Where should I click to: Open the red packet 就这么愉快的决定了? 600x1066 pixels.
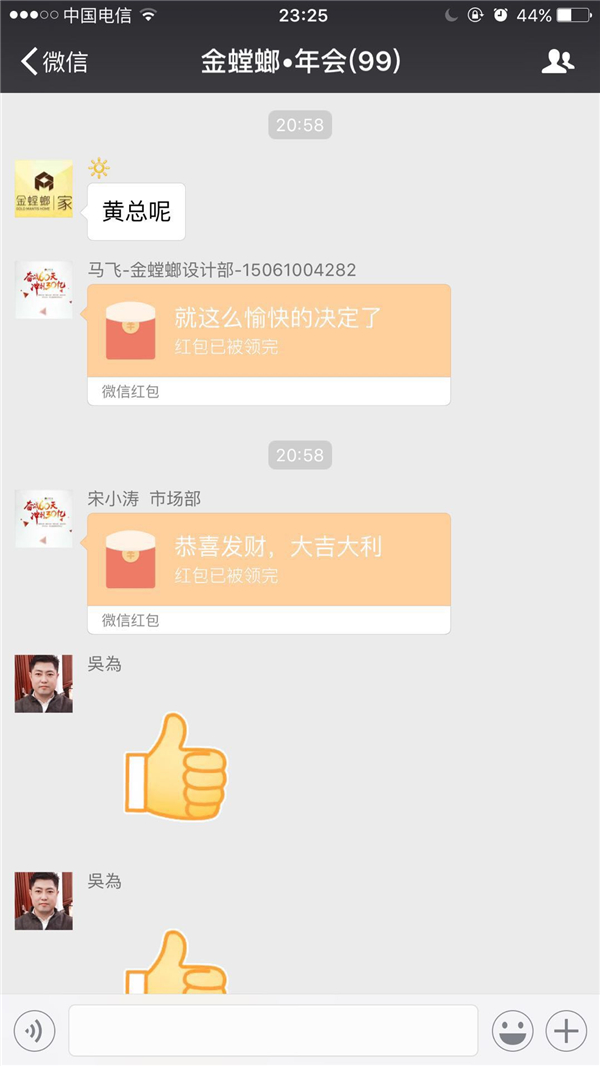pyautogui.click(x=268, y=332)
